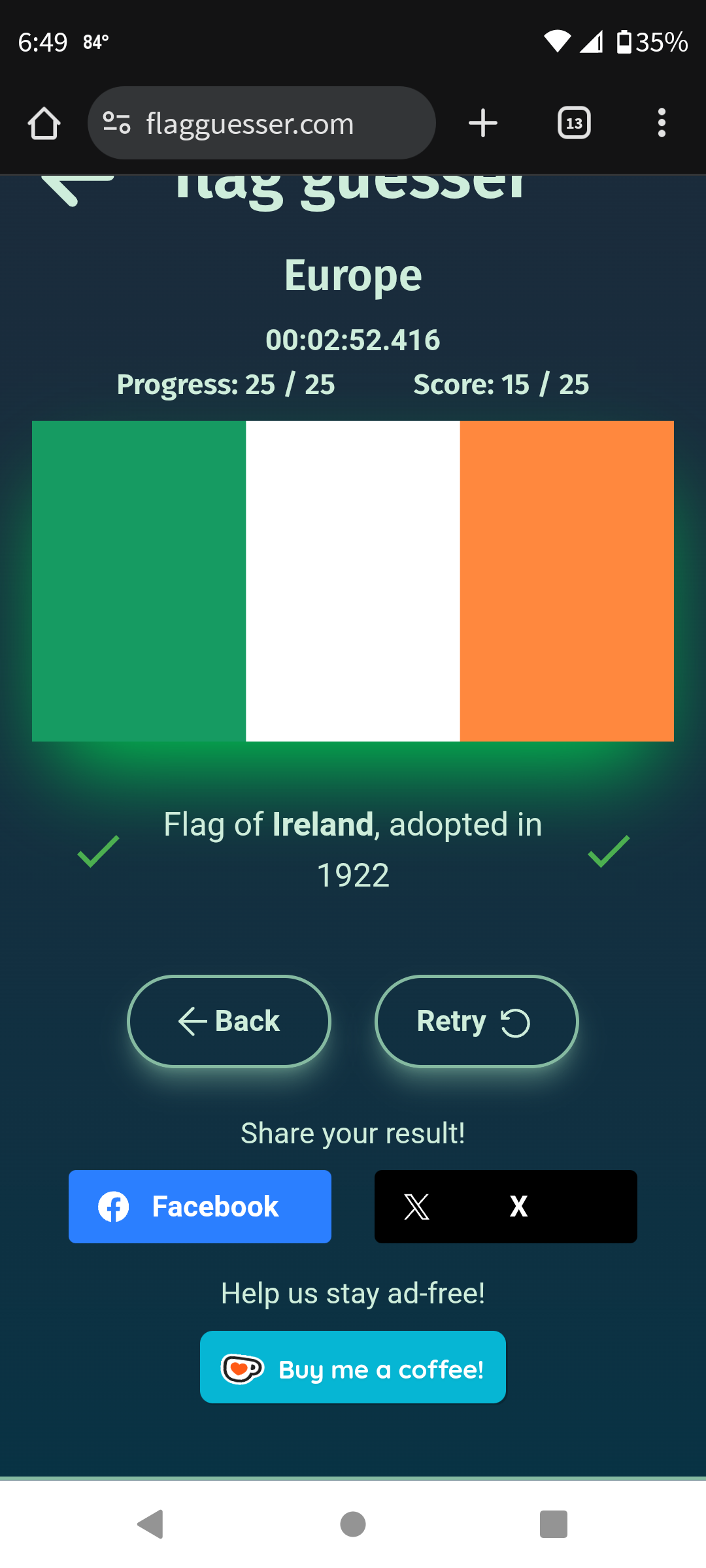Retry the Europe flag quiz

[477, 1021]
